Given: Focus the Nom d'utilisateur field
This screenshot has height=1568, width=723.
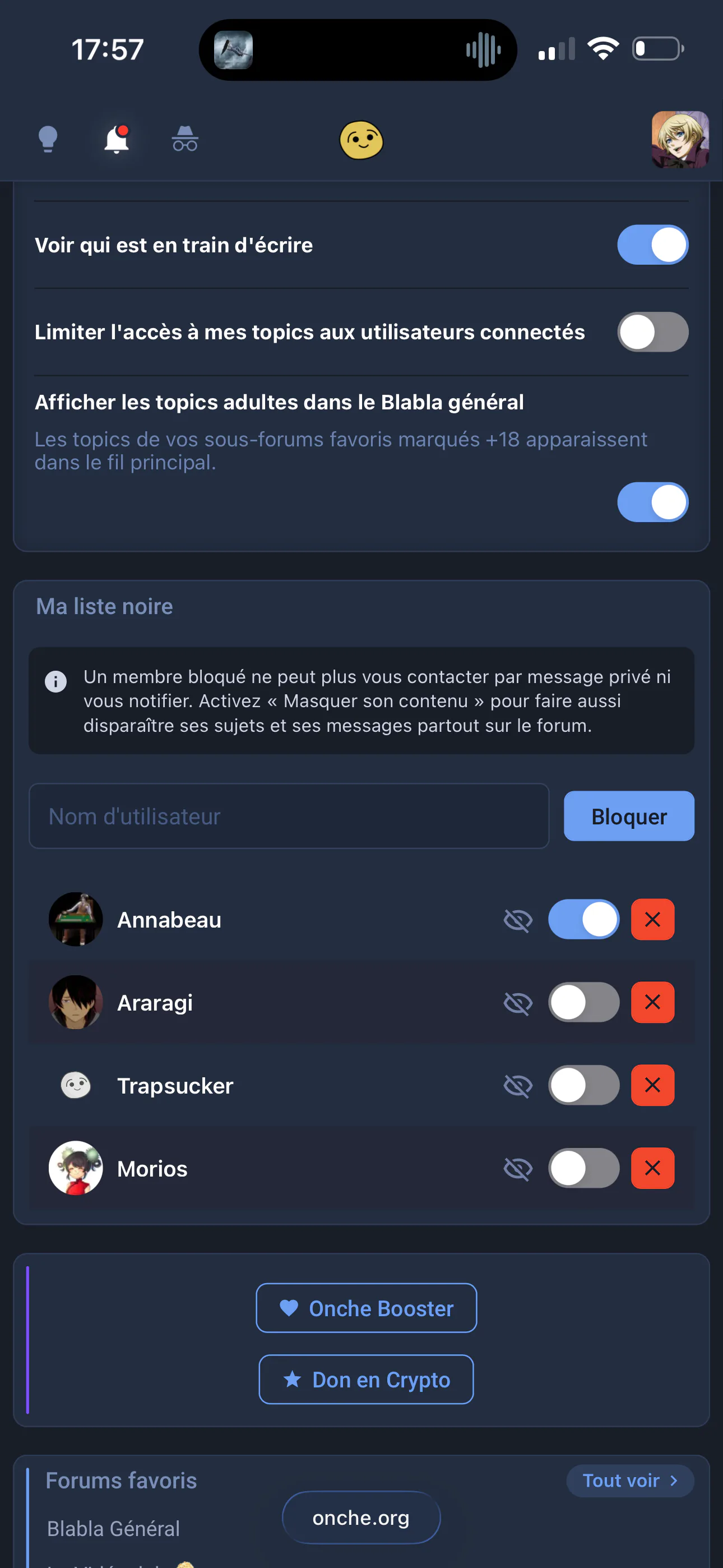Looking at the screenshot, I should click(289, 815).
